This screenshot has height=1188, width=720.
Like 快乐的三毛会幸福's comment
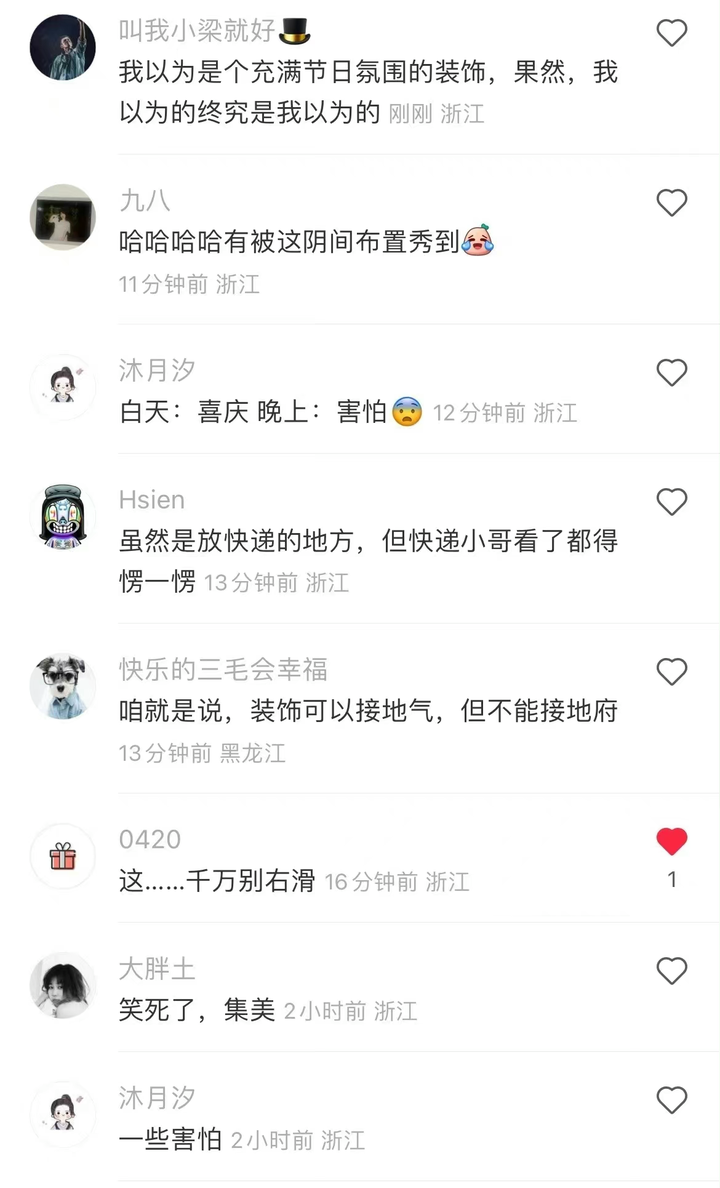pyautogui.click(x=671, y=671)
